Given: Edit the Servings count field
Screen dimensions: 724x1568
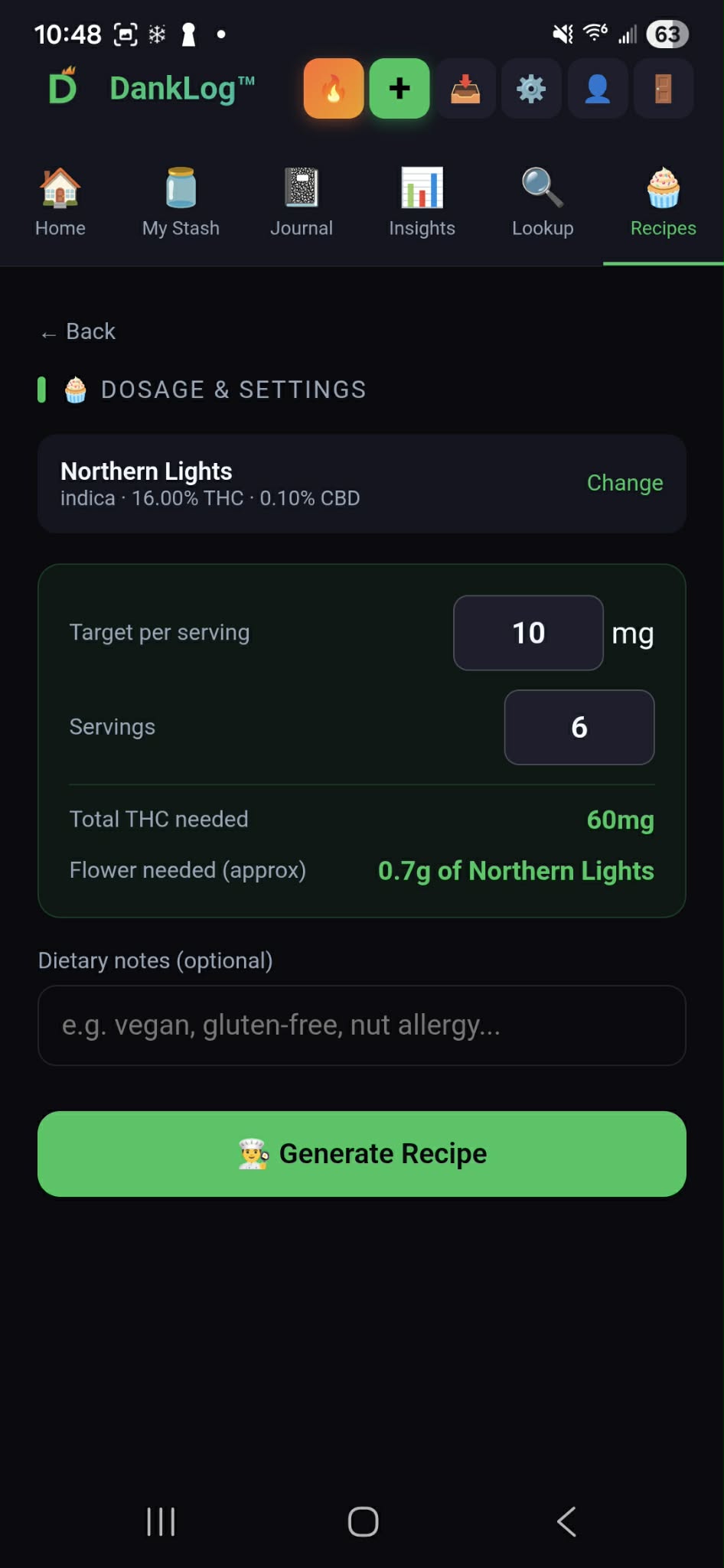Looking at the screenshot, I should click(579, 727).
